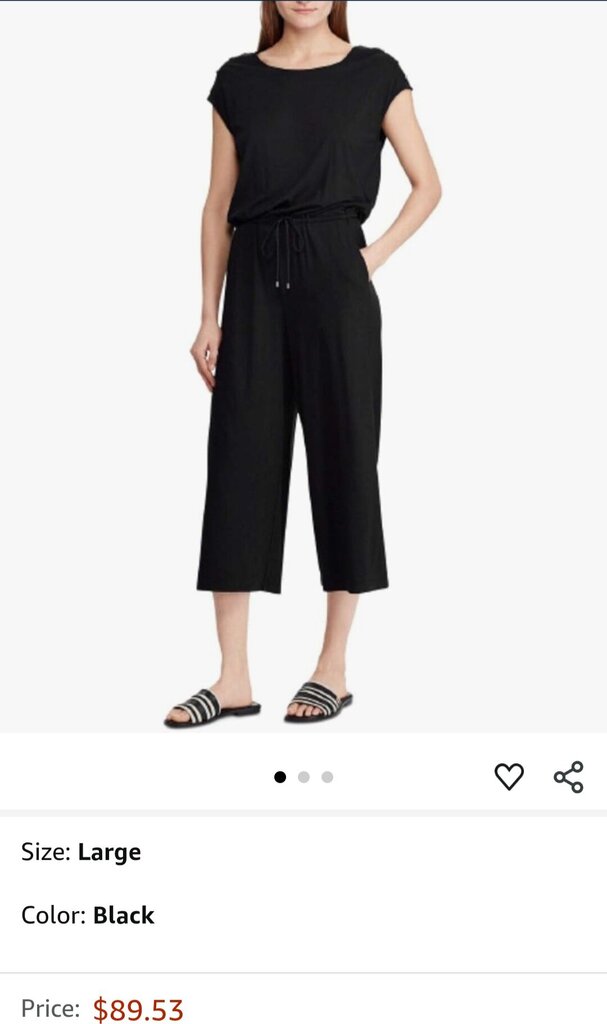This screenshot has height=1024, width=607.
Task: Share this product listing
Action: pyautogui.click(x=569, y=777)
